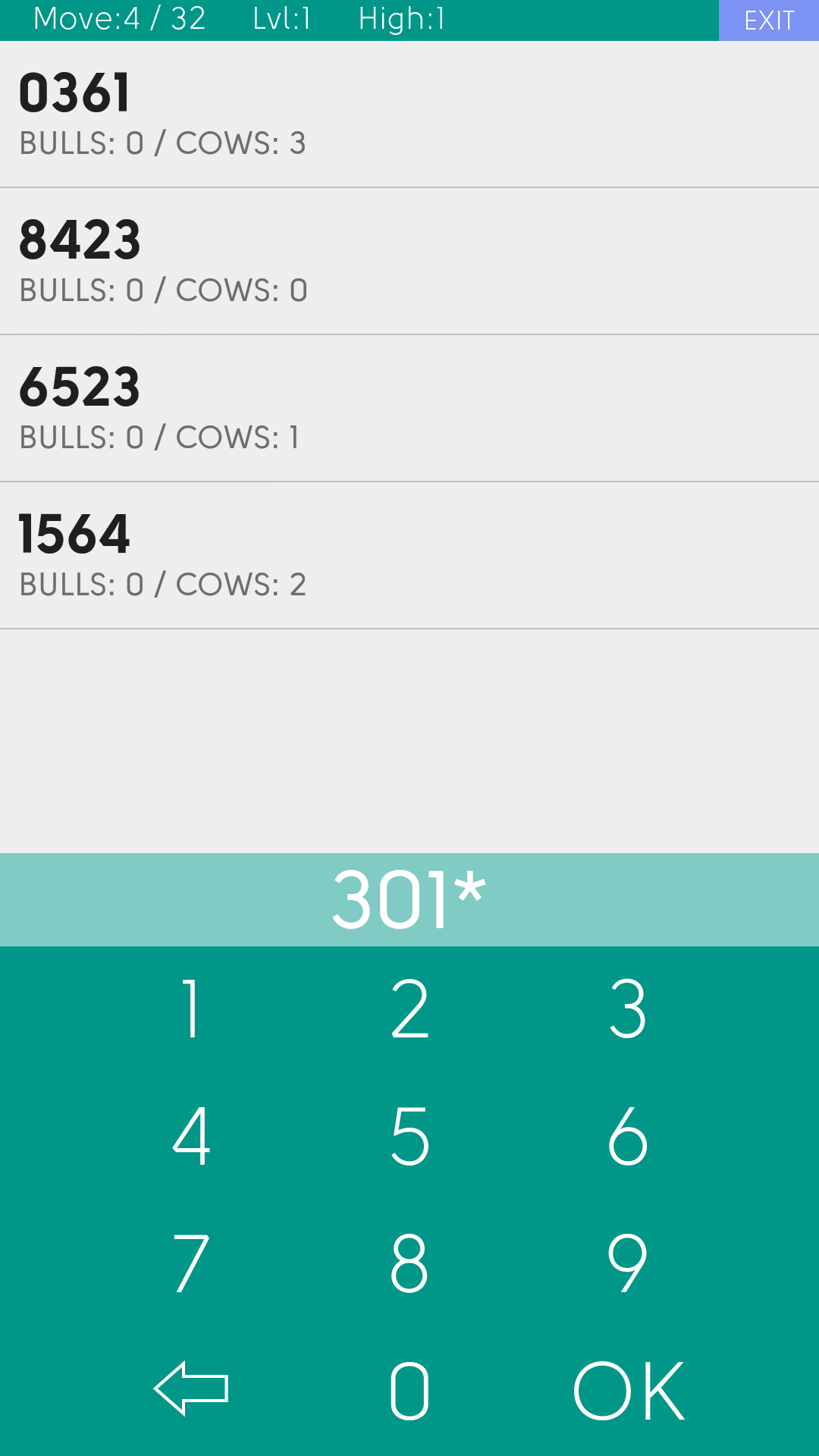Select digit 3 on the keypad
Screen dimensions: 819x1456
click(x=628, y=1009)
